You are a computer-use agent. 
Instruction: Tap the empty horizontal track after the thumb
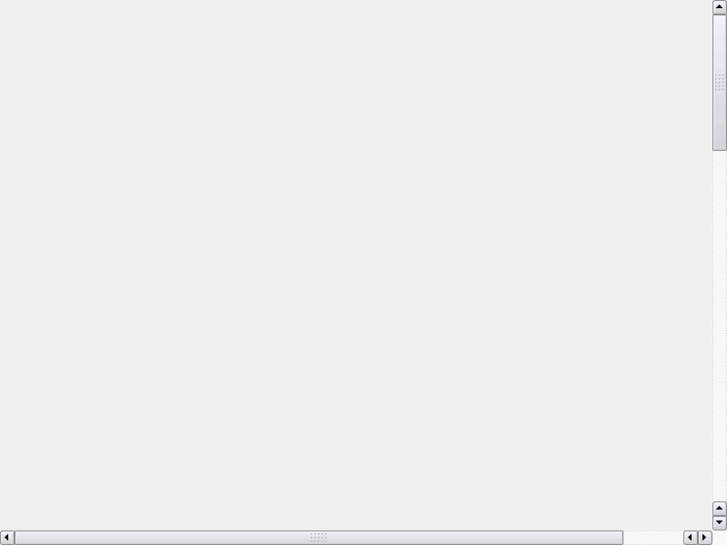pos(652,538)
